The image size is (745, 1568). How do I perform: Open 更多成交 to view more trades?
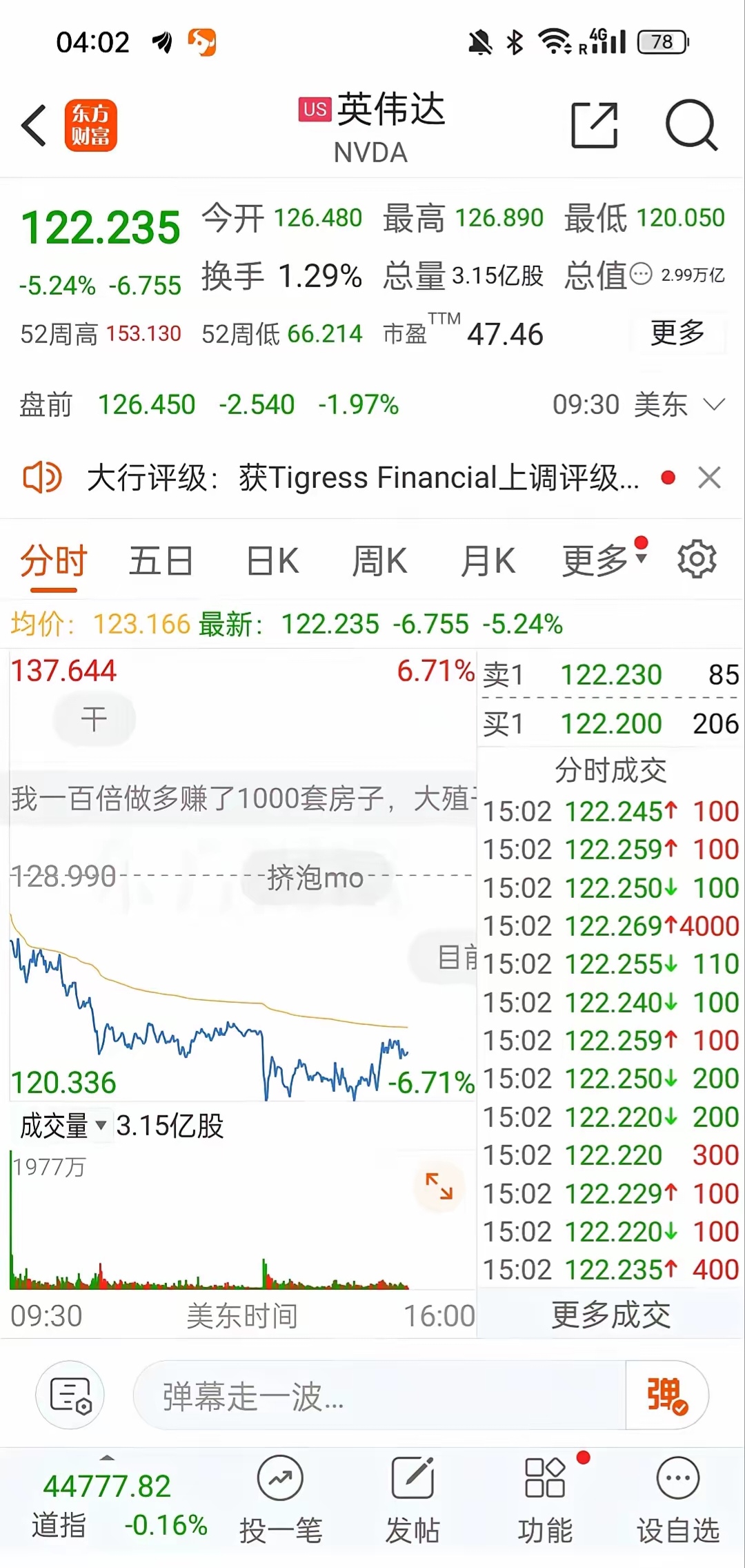tap(610, 1313)
